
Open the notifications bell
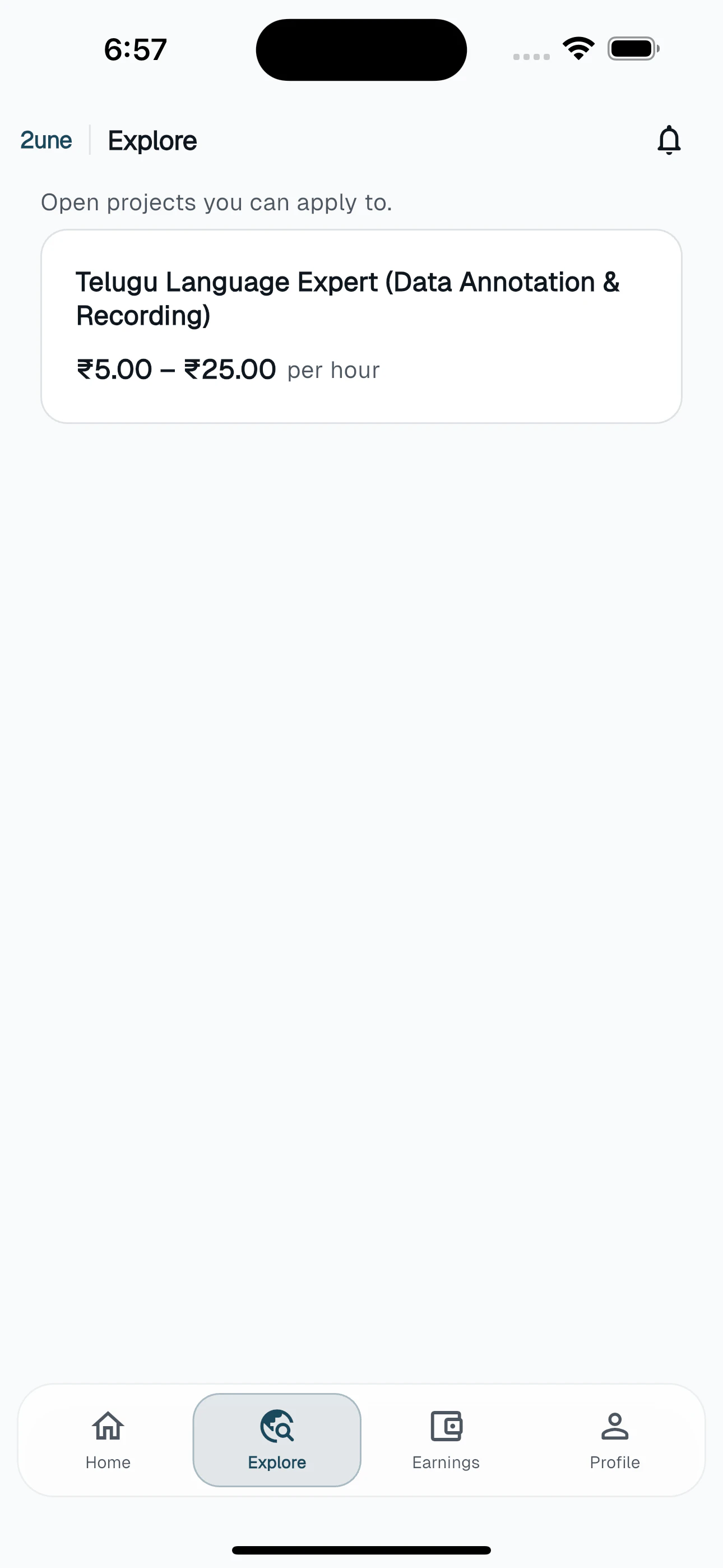pos(668,141)
